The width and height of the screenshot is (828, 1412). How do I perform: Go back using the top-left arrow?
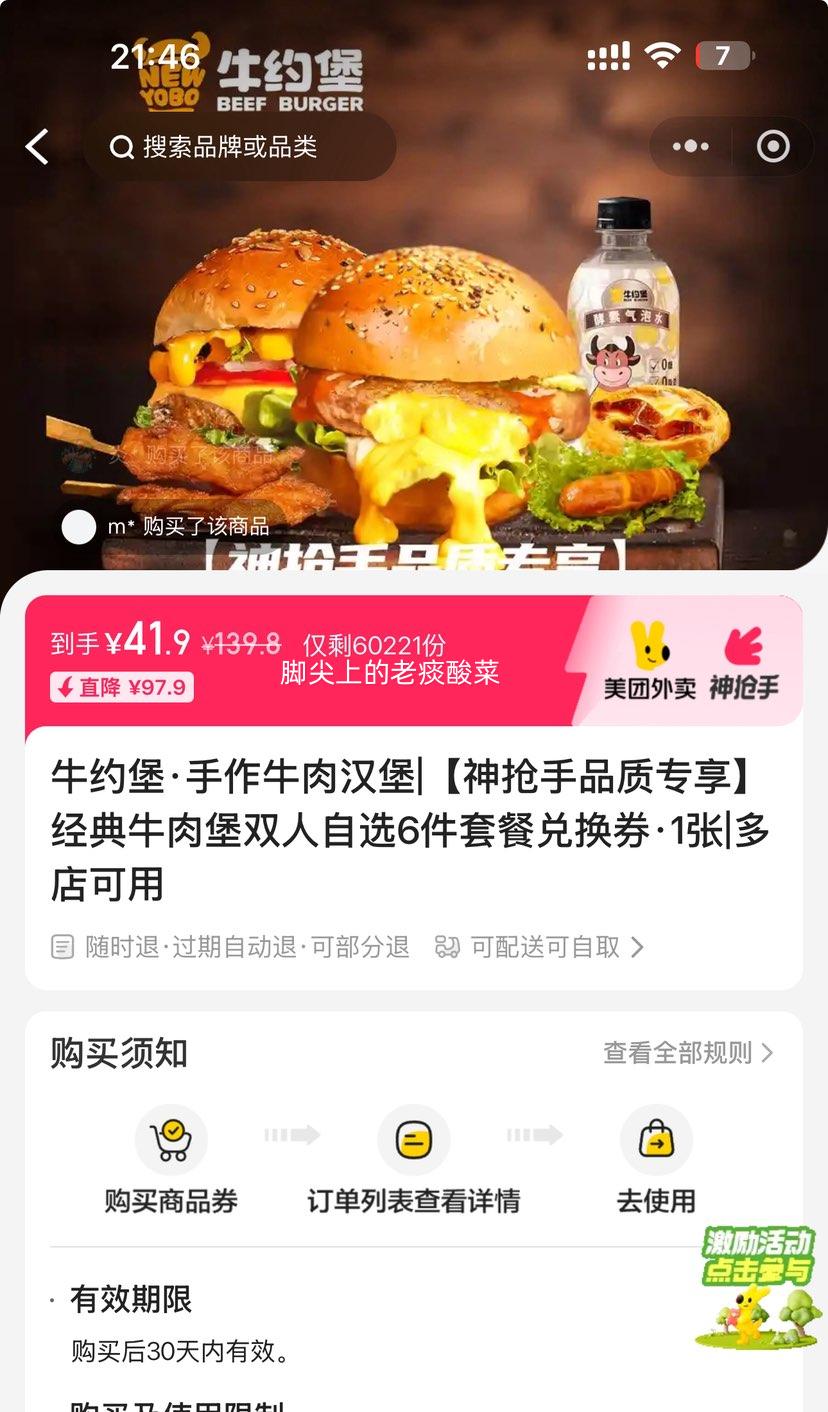click(x=37, y=147)
